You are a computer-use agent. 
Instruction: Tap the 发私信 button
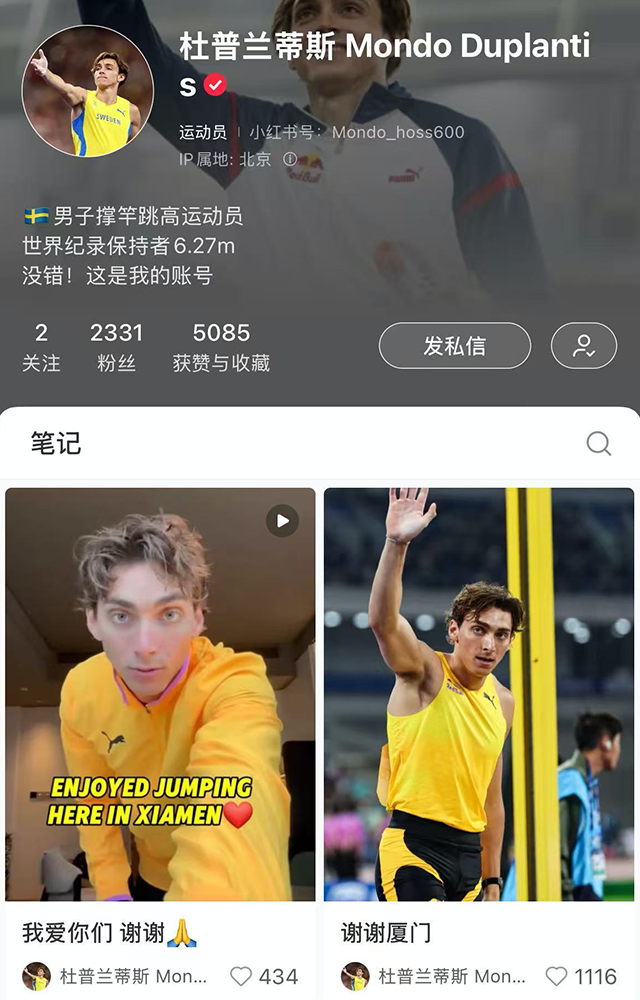click(x=454, y=346)
